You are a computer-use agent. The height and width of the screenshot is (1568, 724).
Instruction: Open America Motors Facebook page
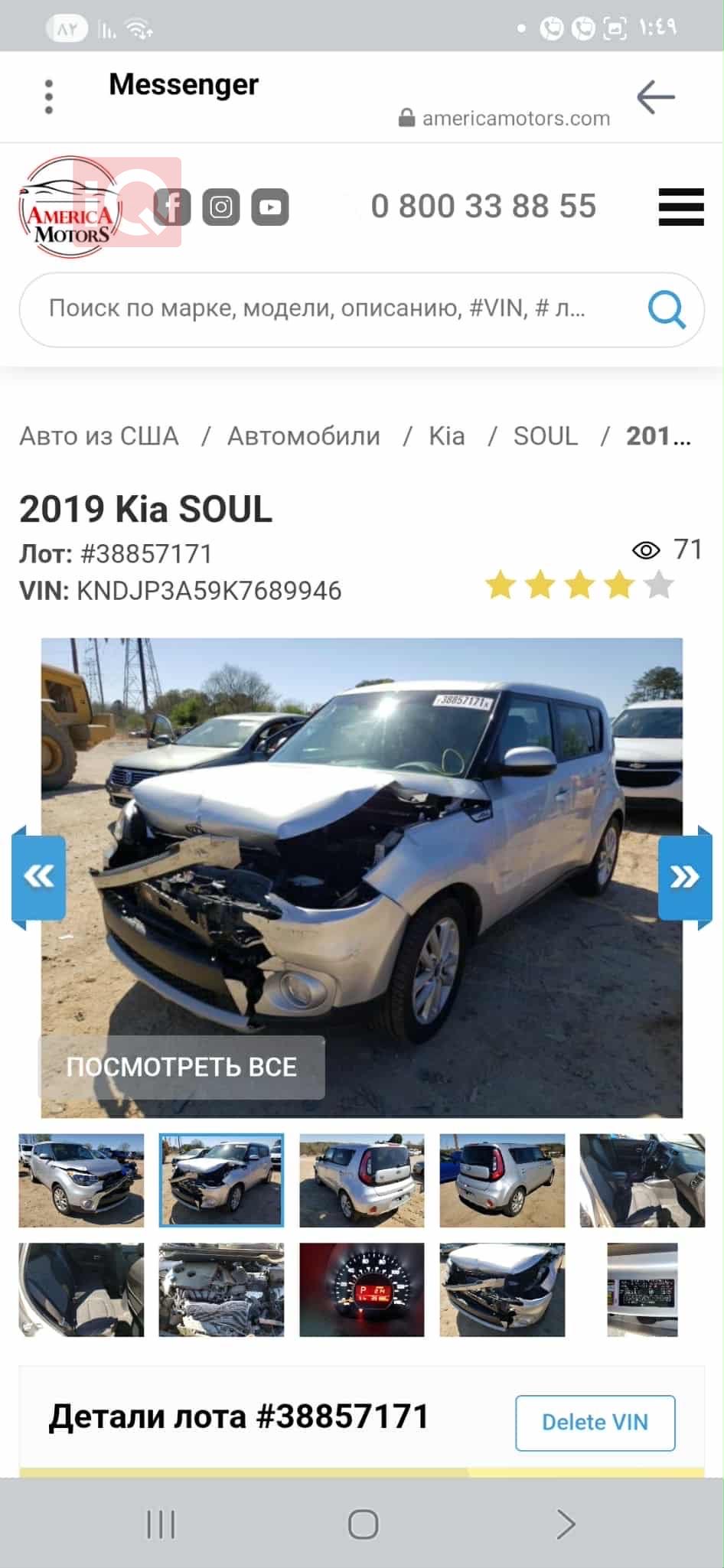(172, 207)
